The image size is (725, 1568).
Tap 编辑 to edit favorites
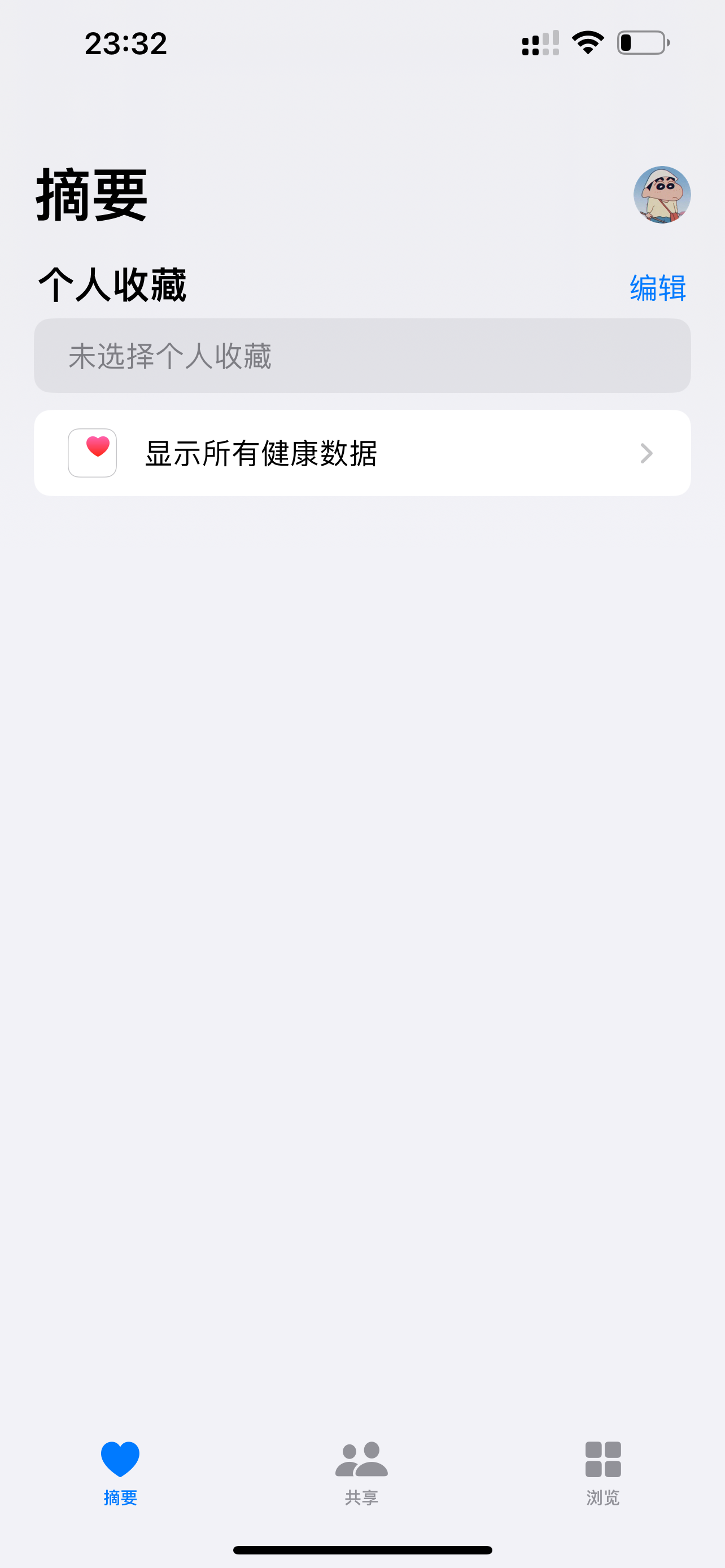pyautogui.click(x=657, y=287)
